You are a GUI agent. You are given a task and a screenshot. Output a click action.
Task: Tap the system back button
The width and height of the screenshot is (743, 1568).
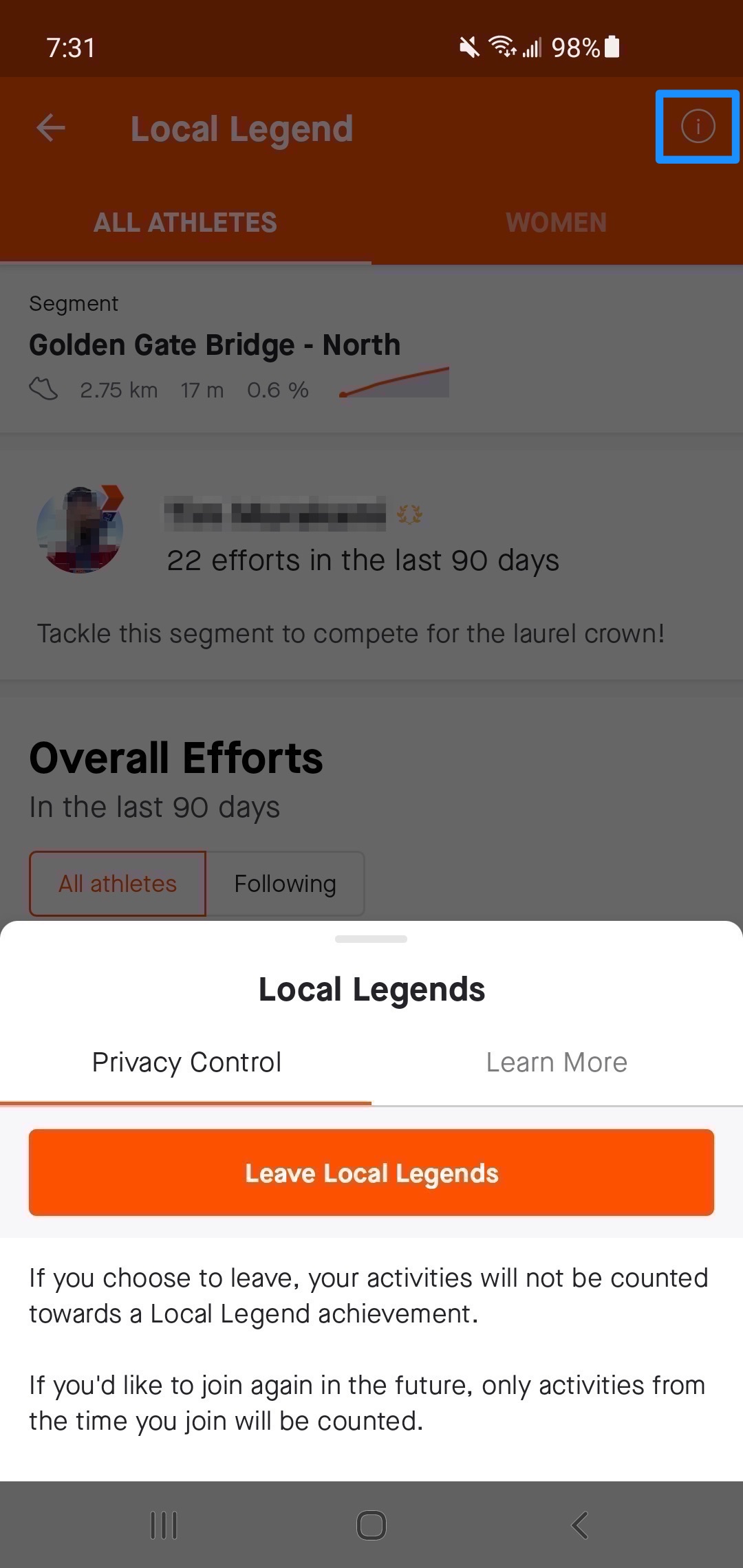tap(580, 1525)
